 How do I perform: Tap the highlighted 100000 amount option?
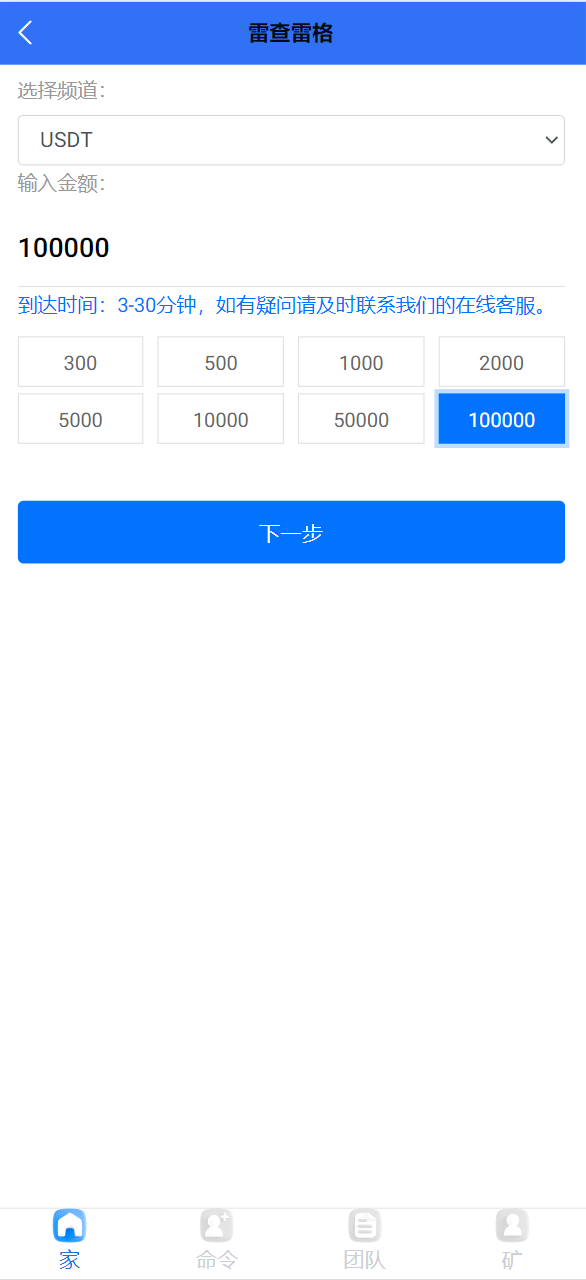click(502, 419)
